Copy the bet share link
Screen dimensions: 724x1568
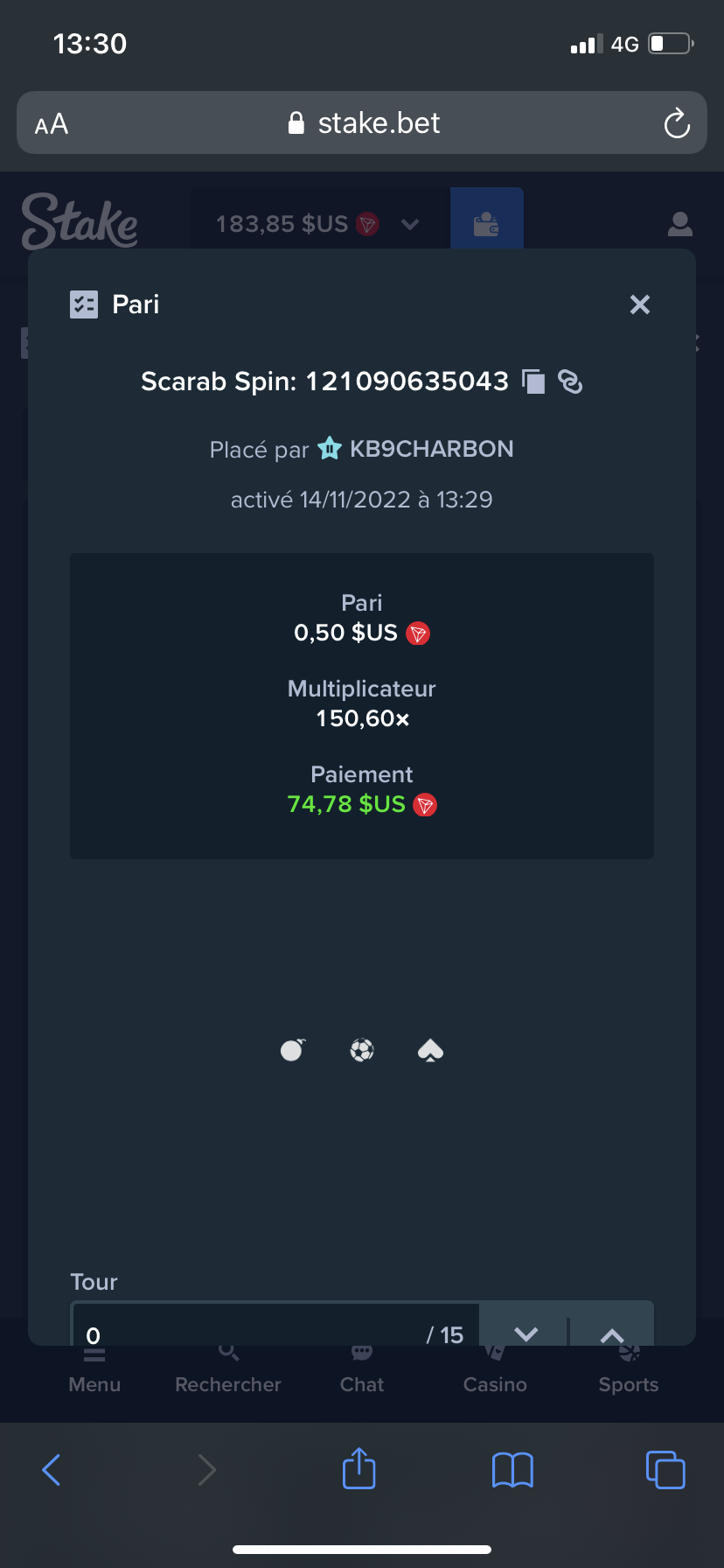[570, 381]
